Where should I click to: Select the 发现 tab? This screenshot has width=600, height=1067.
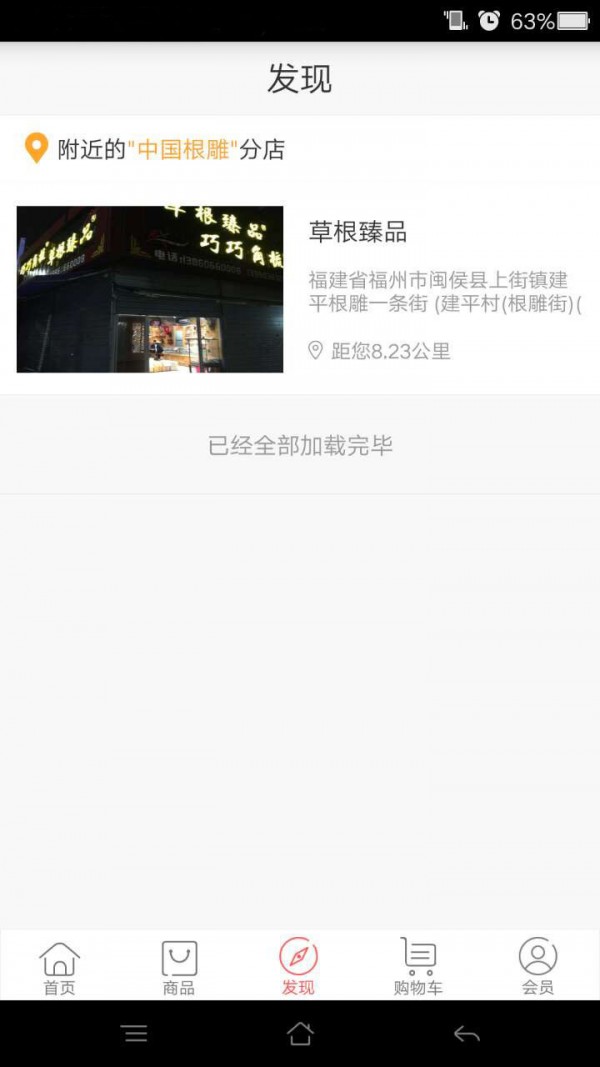click(x=298, y=967)
